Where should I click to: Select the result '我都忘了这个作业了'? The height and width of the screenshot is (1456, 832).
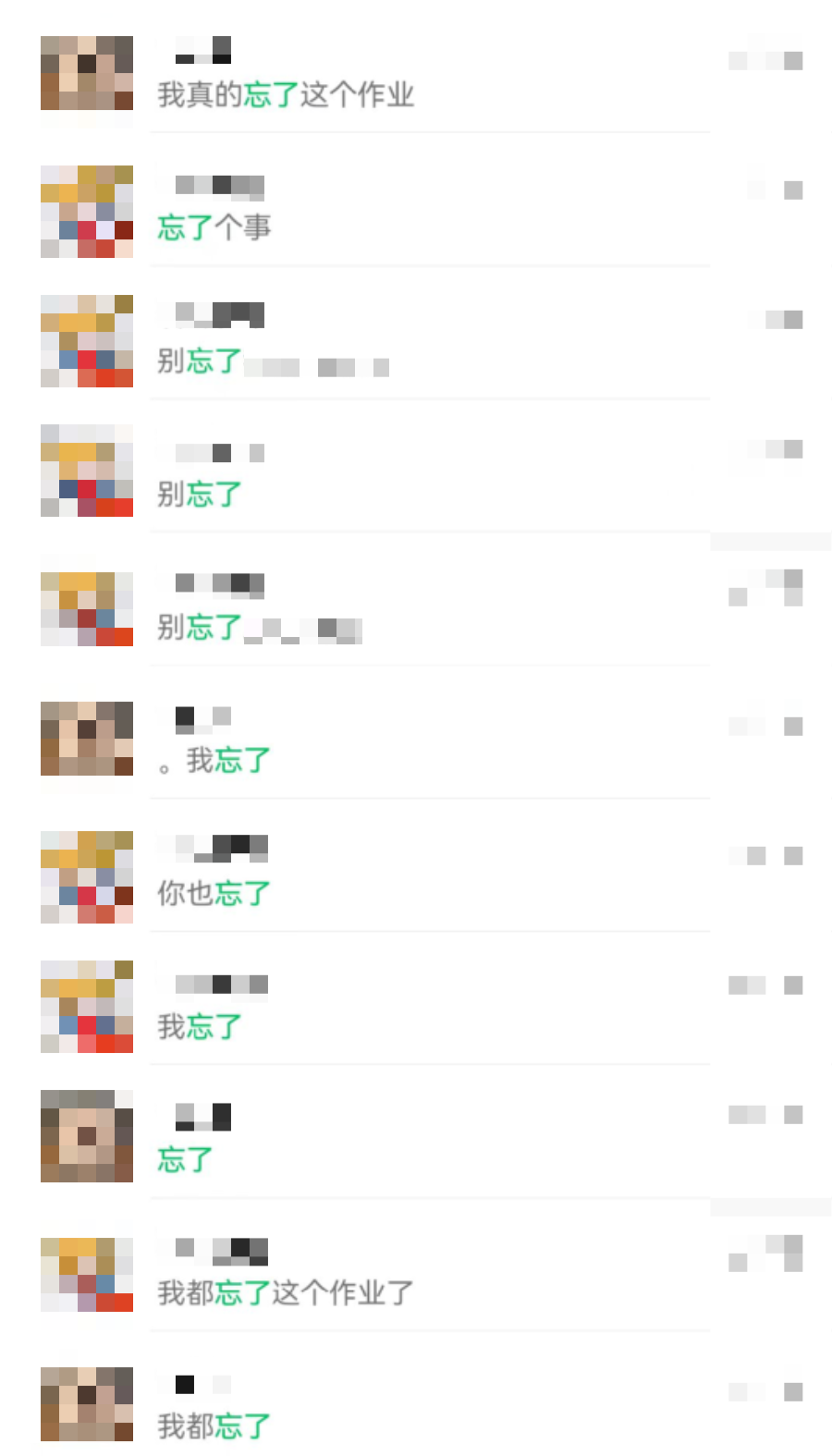286,1292
